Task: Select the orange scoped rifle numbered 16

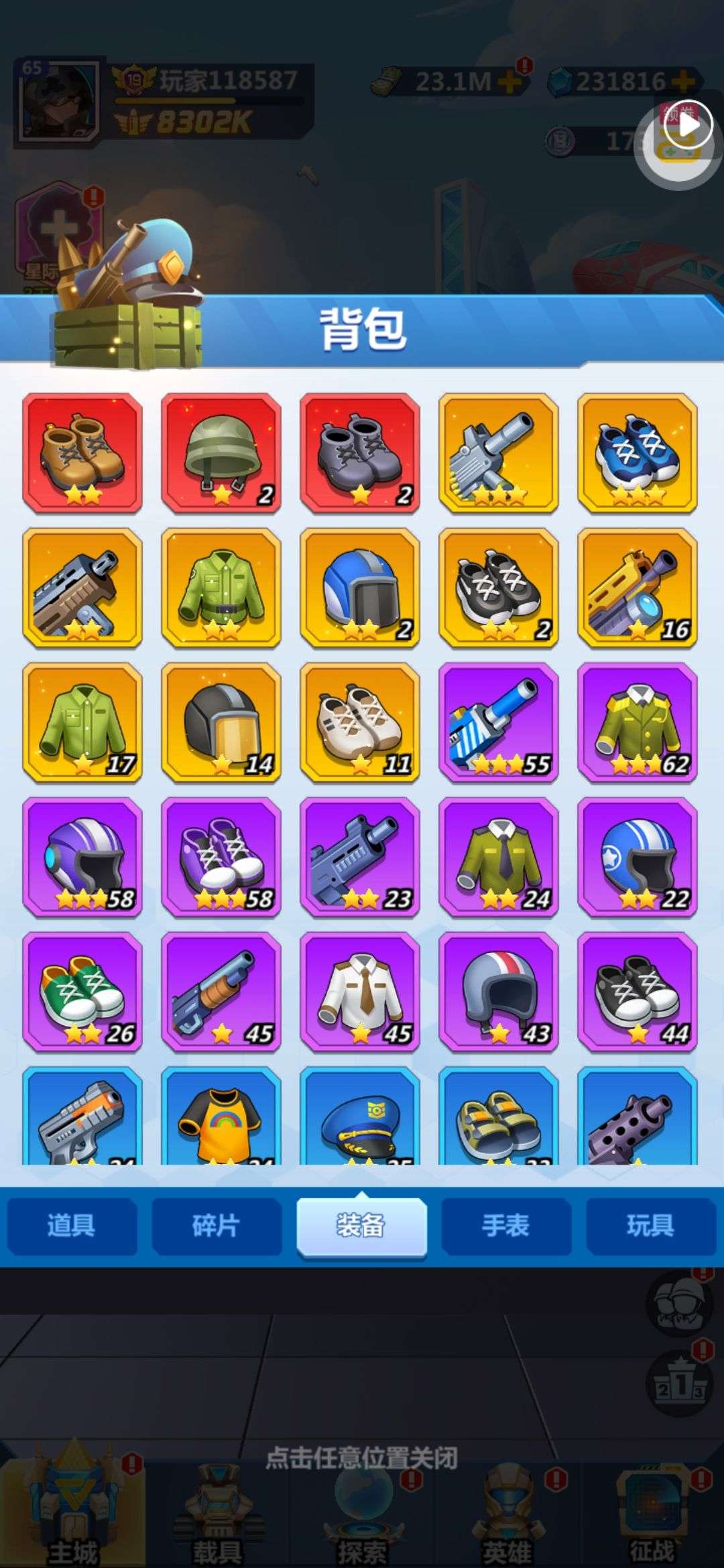Action: [638, 588]
